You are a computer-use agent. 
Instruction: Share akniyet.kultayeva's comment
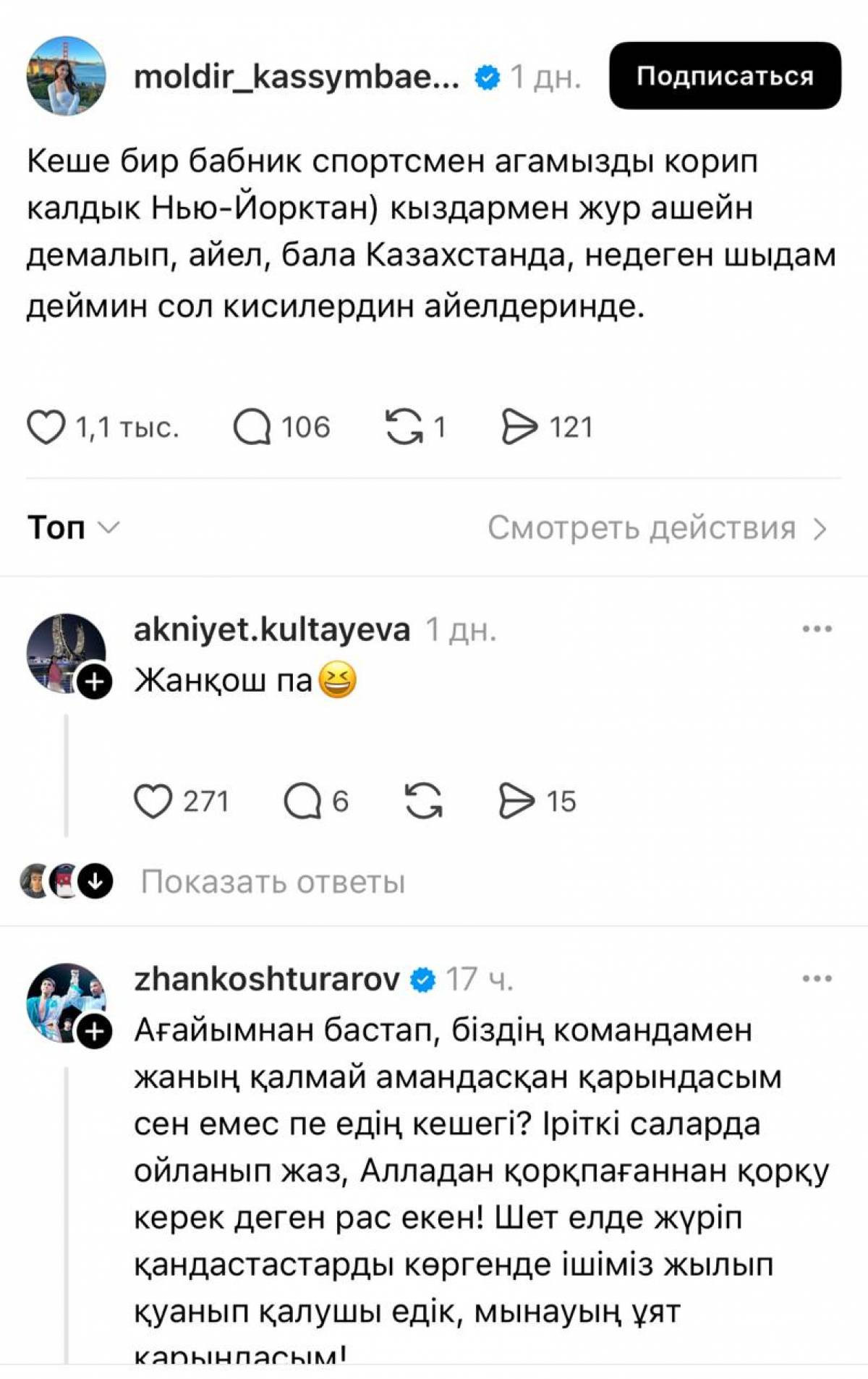[516, 801]
